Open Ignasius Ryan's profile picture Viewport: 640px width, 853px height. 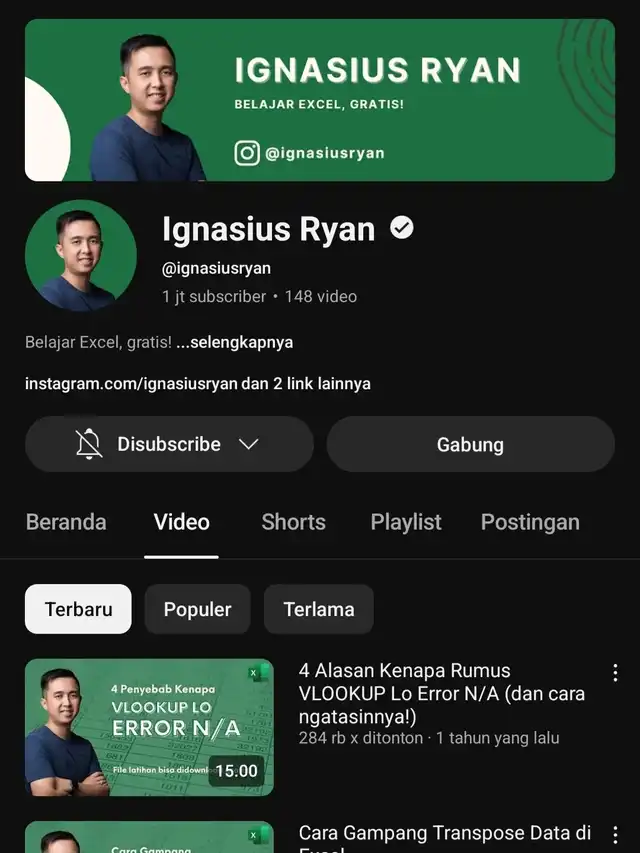pos(81,256)
